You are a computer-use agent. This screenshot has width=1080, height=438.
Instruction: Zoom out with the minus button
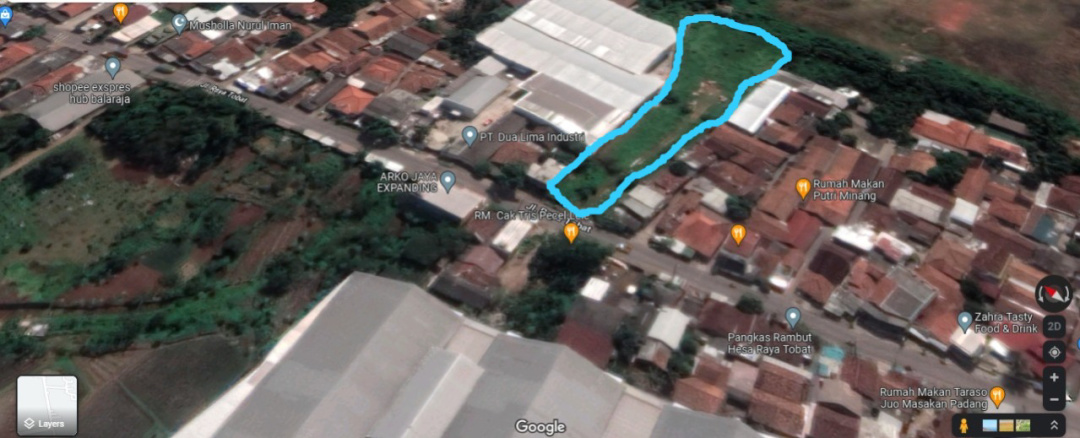[x=1054, y=400]
